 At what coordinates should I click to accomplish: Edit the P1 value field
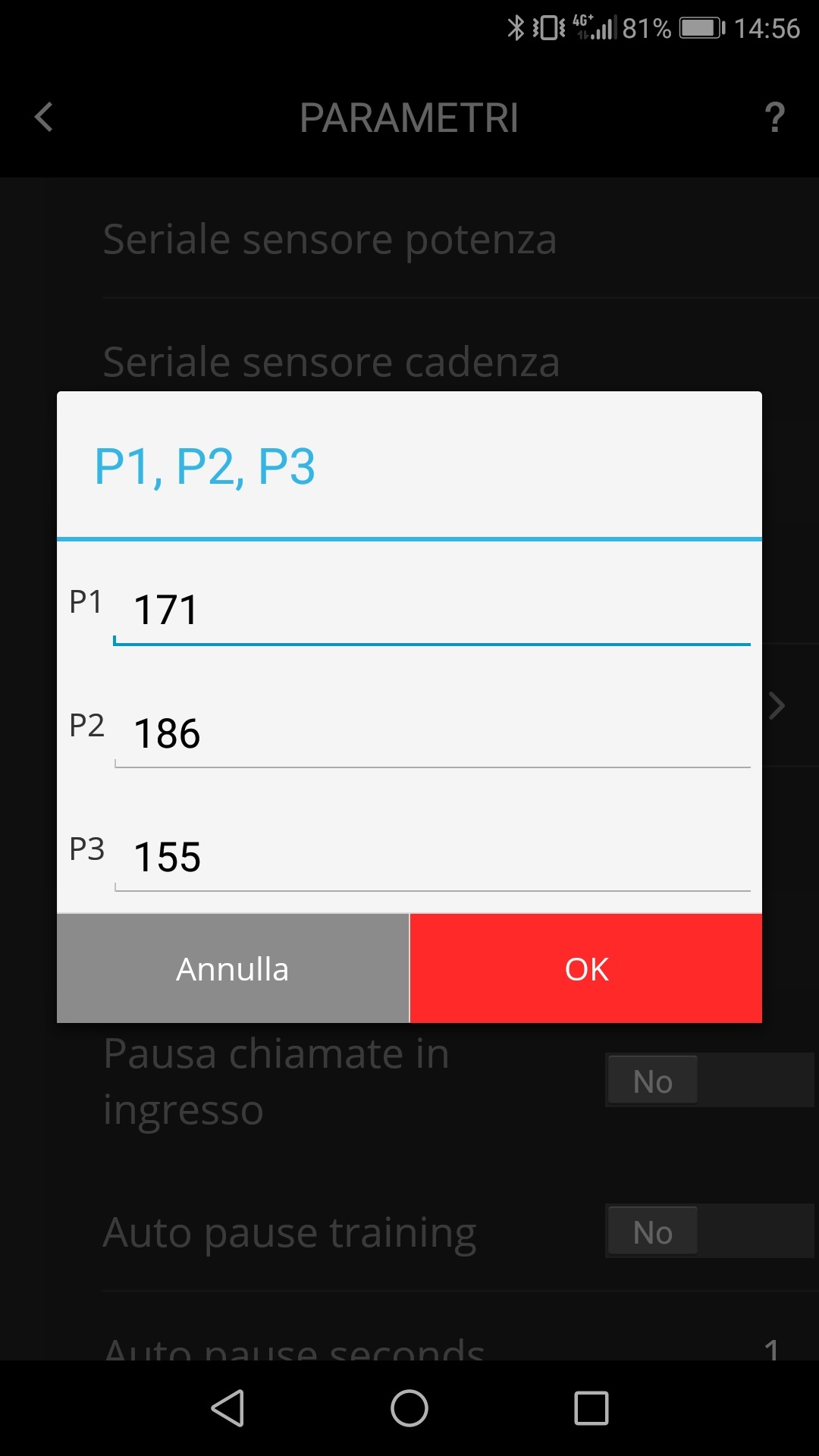click(x=431, y=610)
